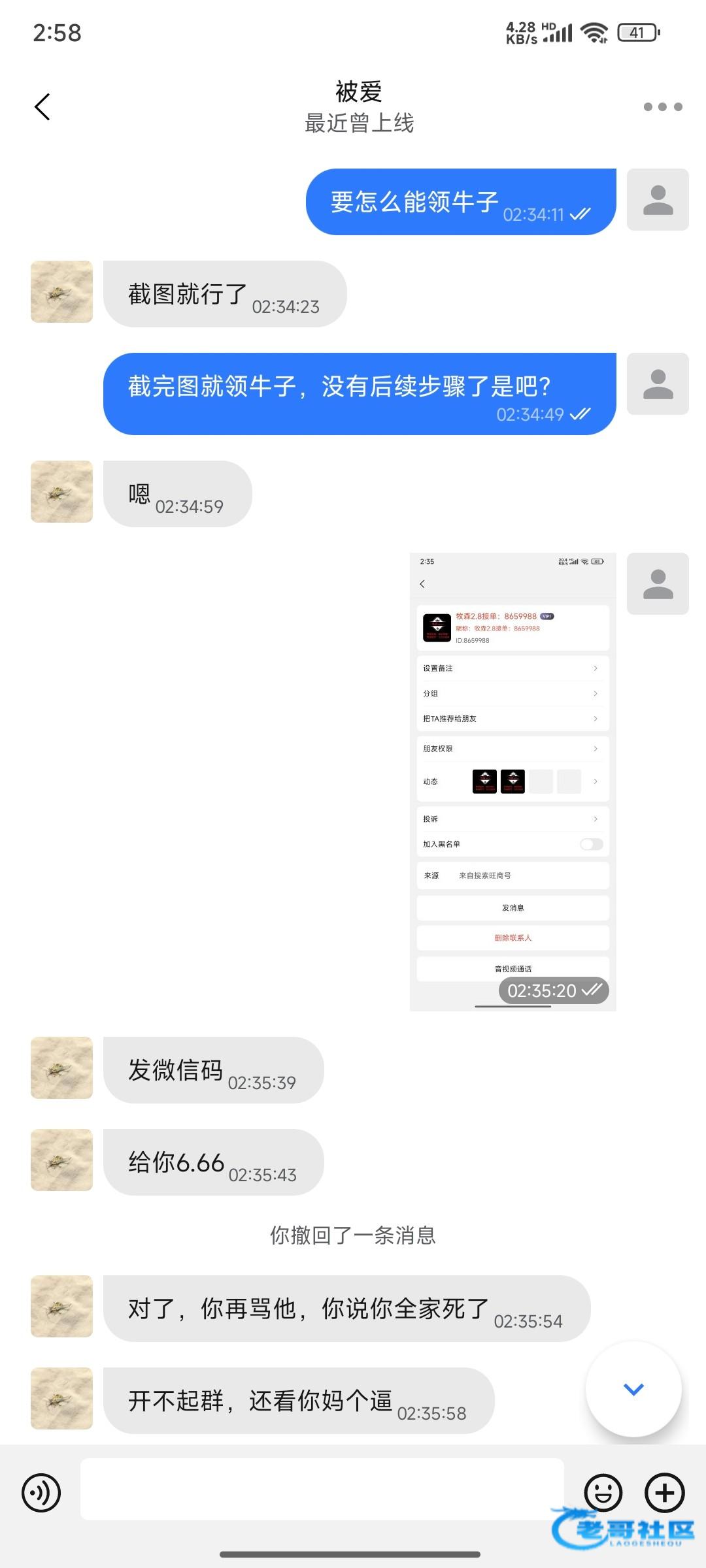Jump to latest message with down arrow
706x1568 pixels.
pos(633,1389)
